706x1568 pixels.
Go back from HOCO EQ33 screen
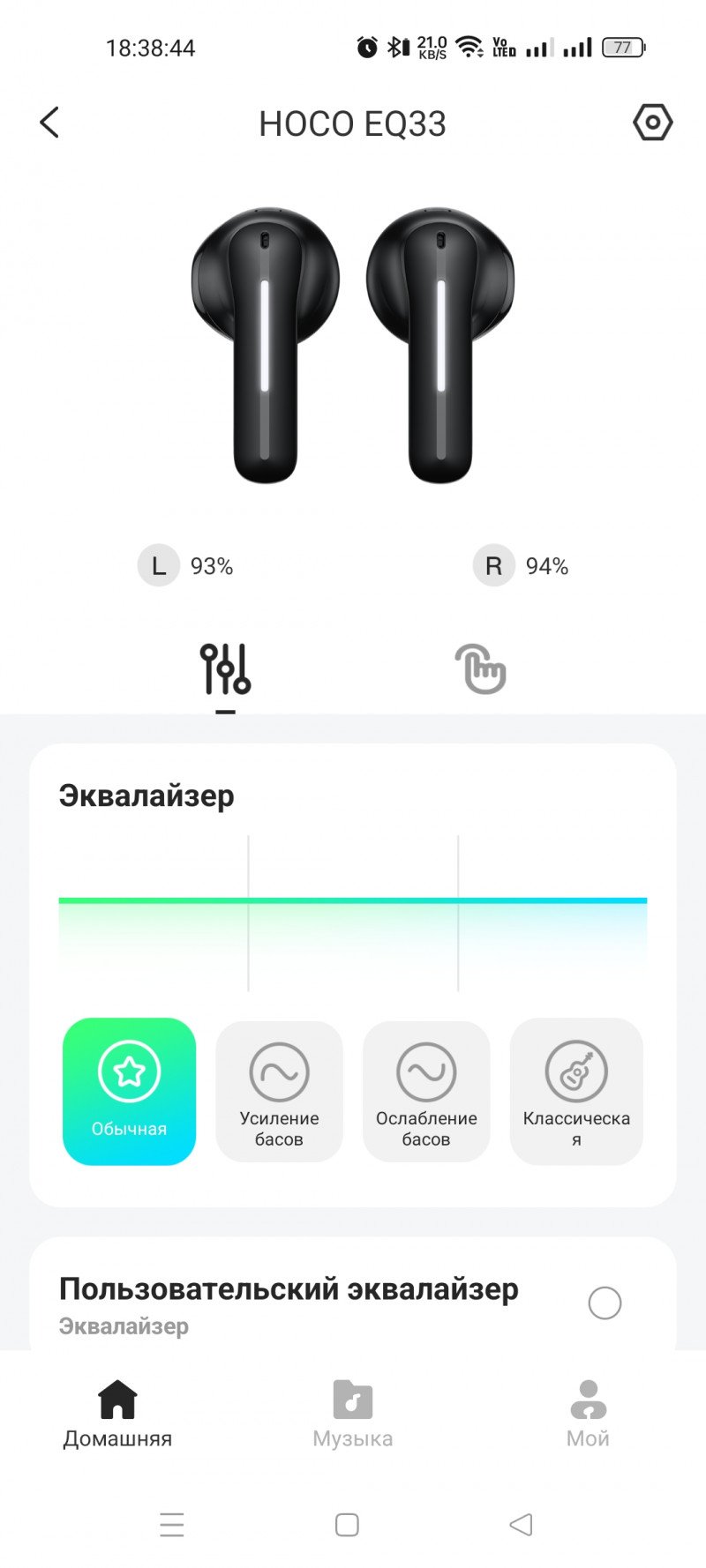pos(49,123)
